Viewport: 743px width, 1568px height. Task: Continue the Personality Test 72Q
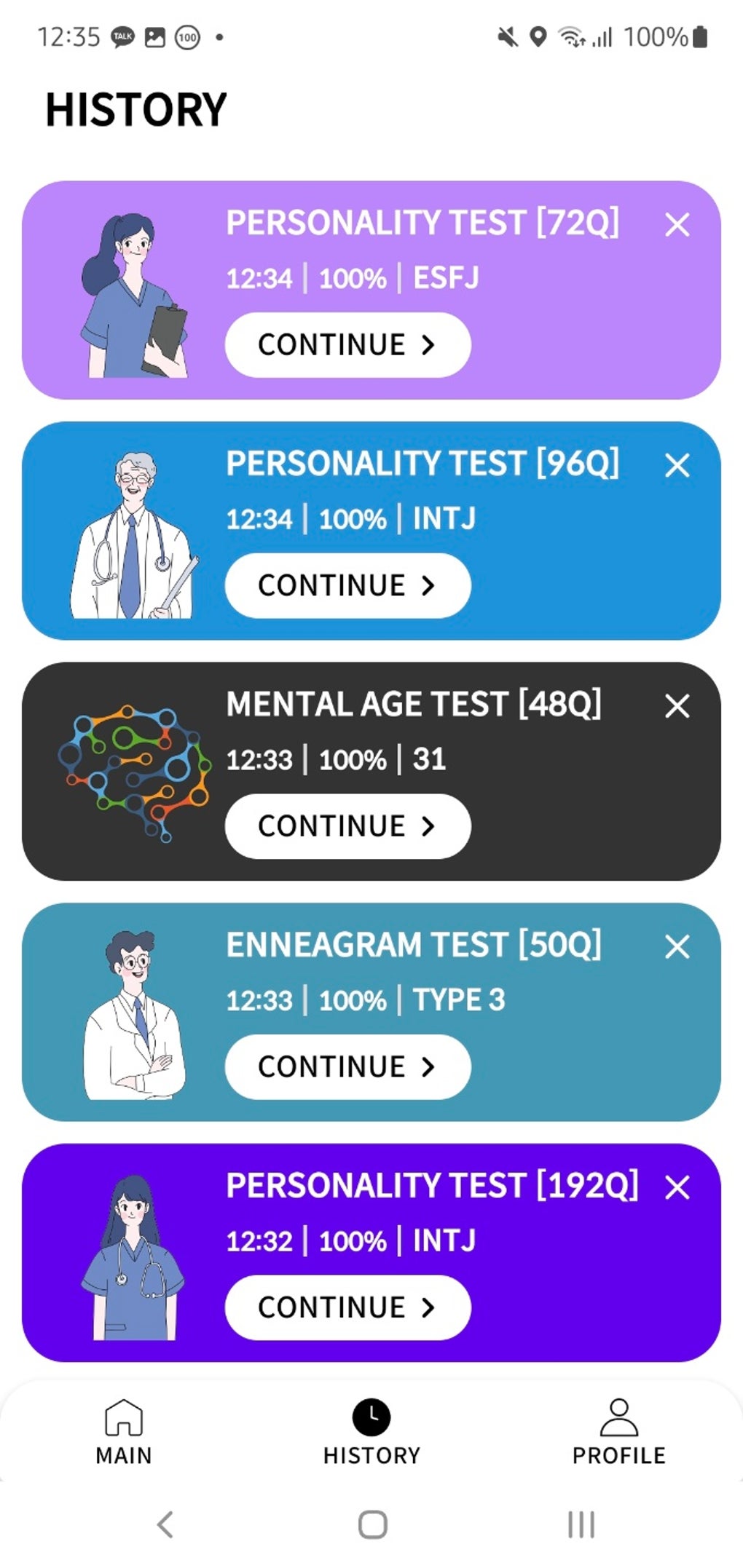pos(347,345)
